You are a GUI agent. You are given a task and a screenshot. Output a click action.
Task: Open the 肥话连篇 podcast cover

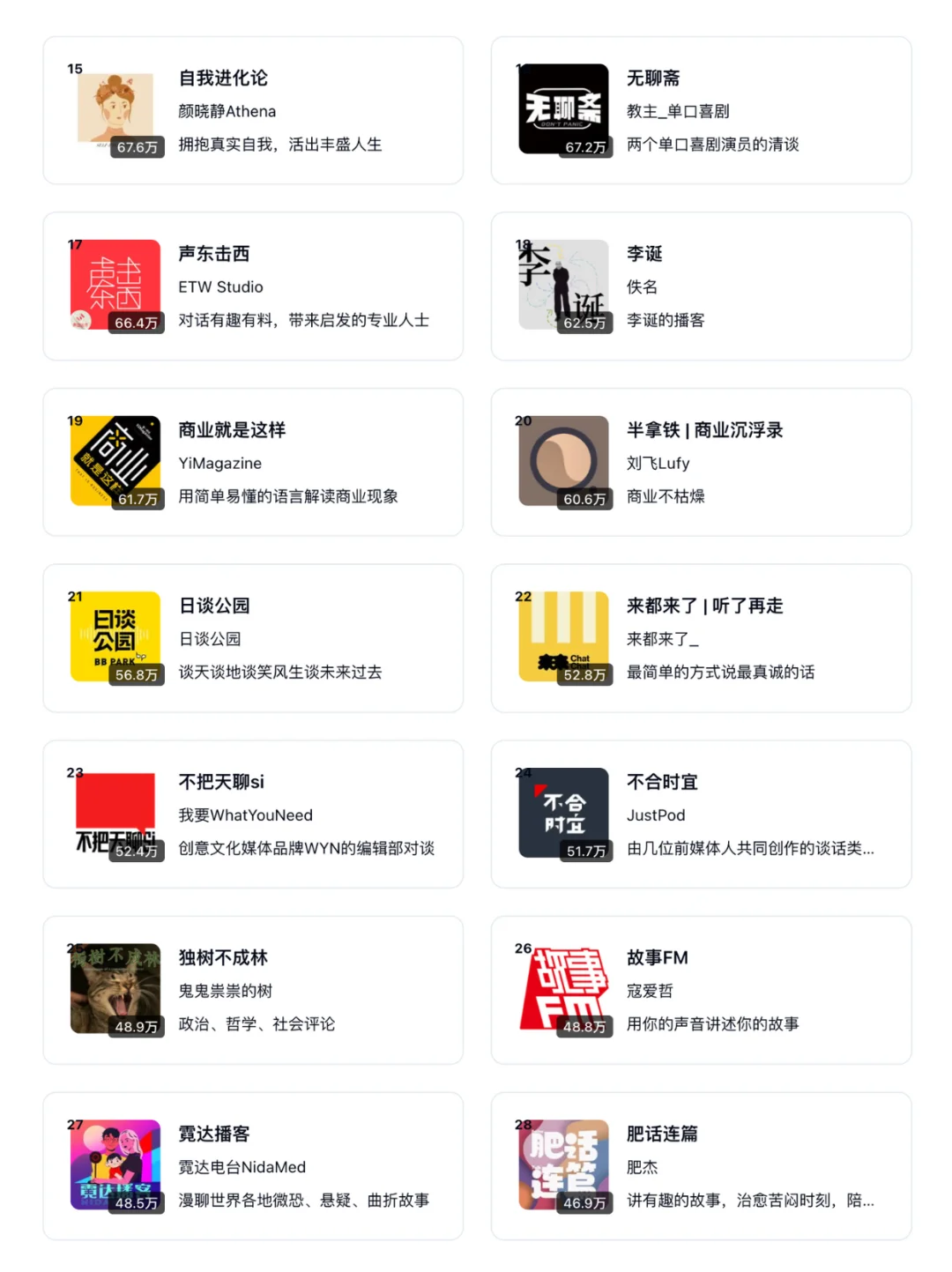pos(562,1165)
